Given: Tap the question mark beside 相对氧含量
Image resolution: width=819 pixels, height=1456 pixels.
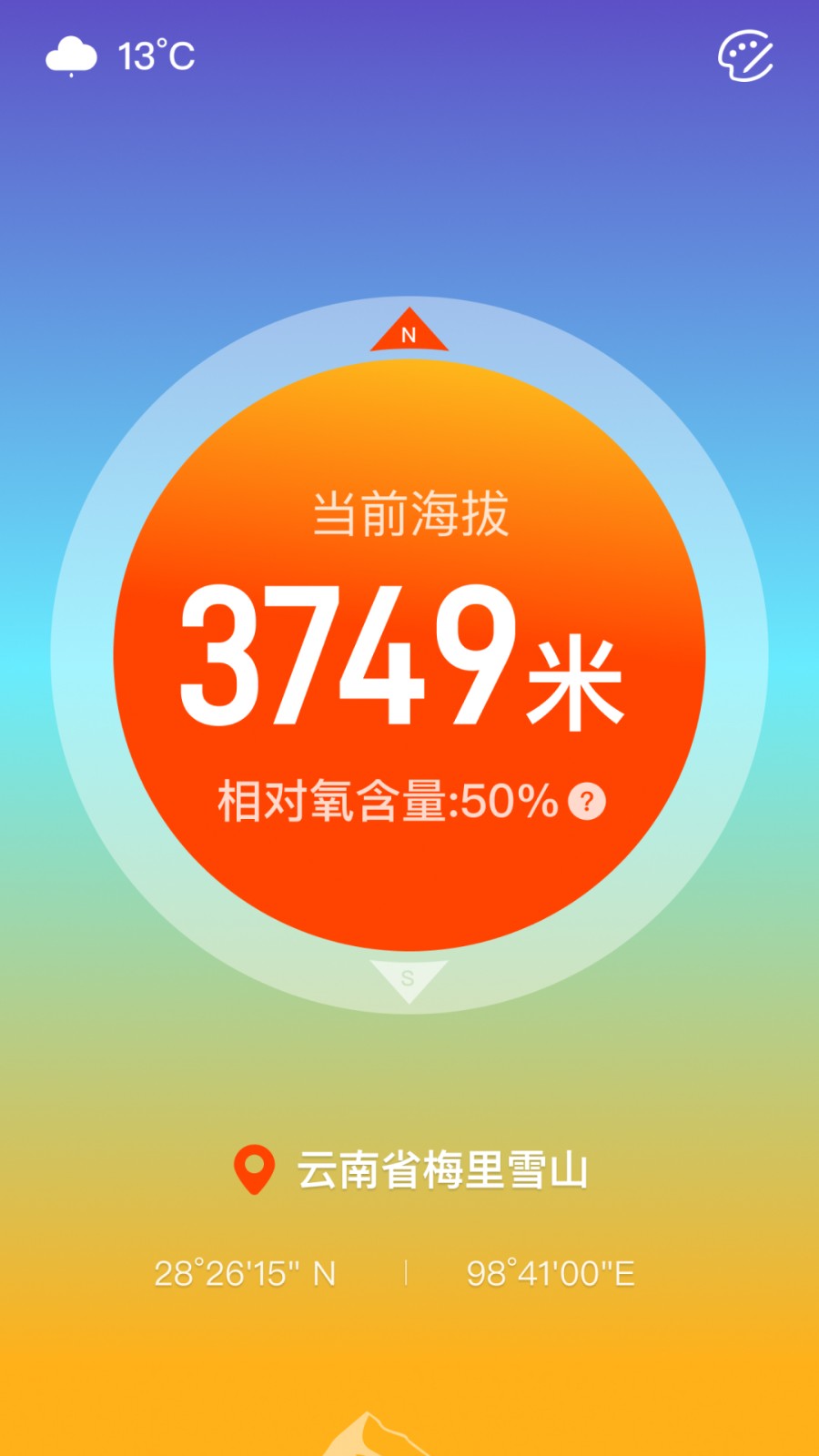Looking at the screenshot, I should click(587, 802).
